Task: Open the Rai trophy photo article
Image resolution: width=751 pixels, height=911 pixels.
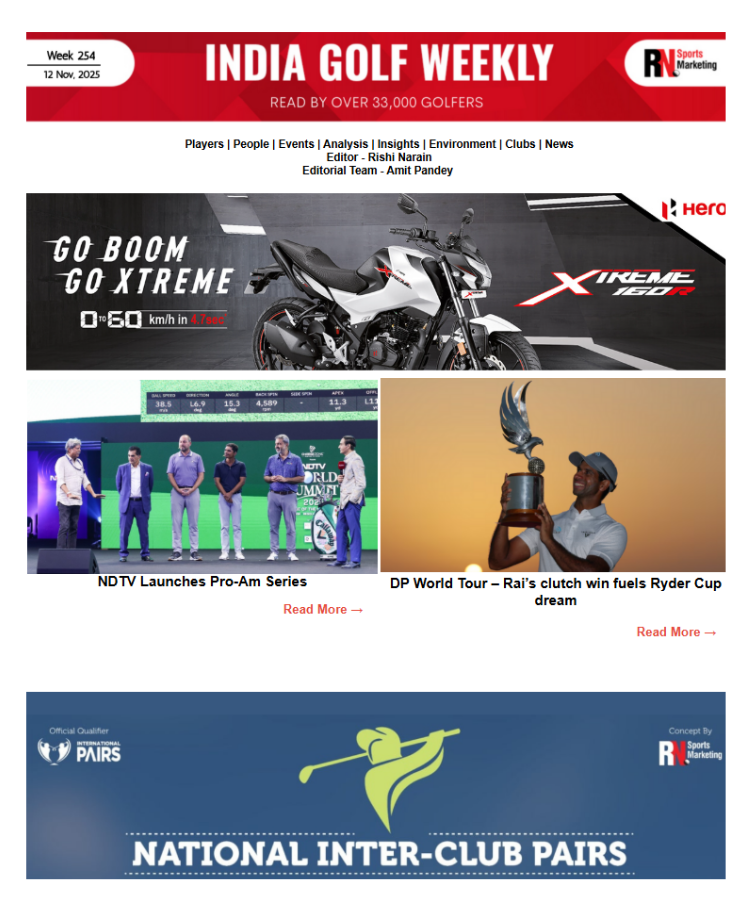Action: click(x=553, y=475)
